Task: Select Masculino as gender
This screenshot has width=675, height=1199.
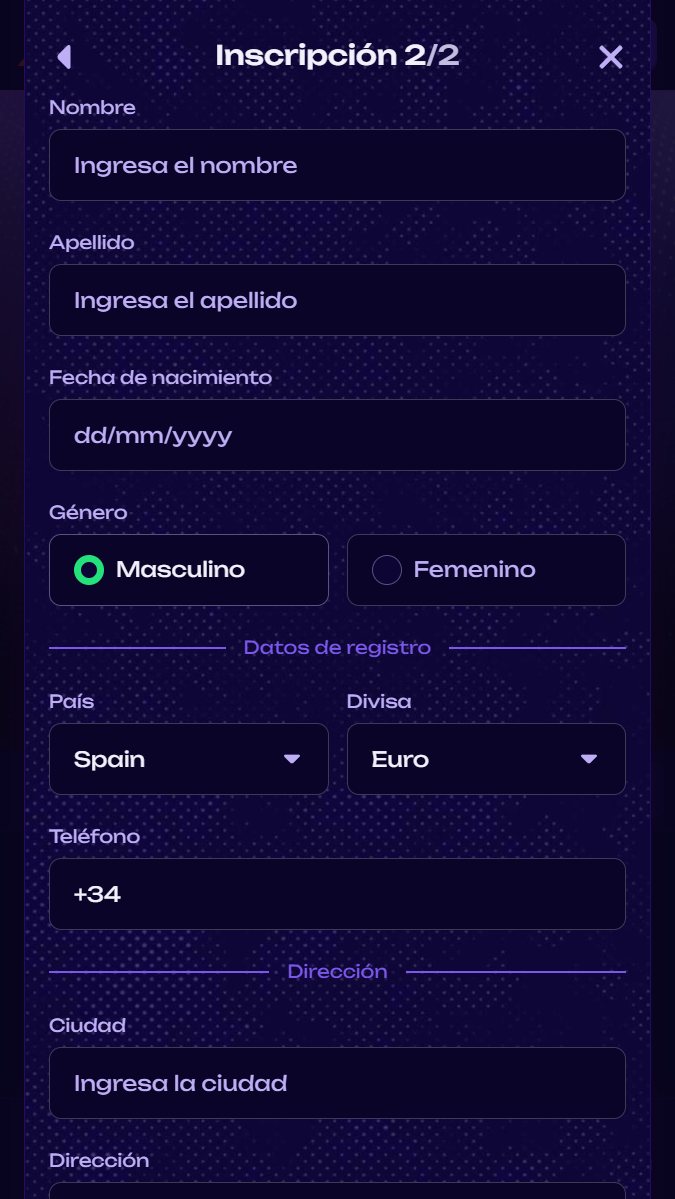Action: point(189,570)
